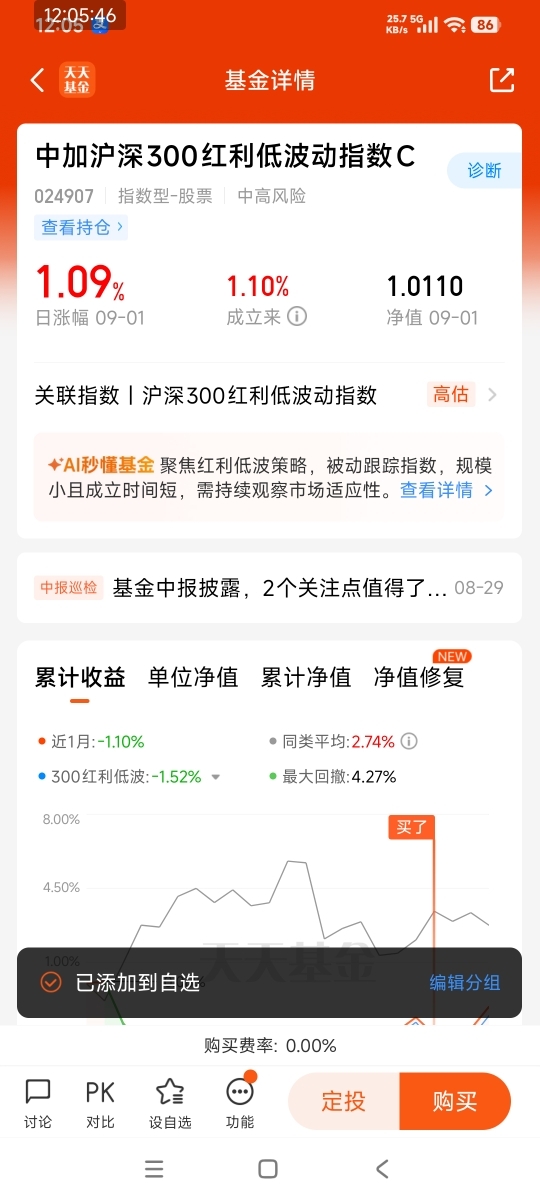Screen dimensions: 540x1200
Task: Open the 诊断 fund diagnosis button
Action: click(484, 170)
